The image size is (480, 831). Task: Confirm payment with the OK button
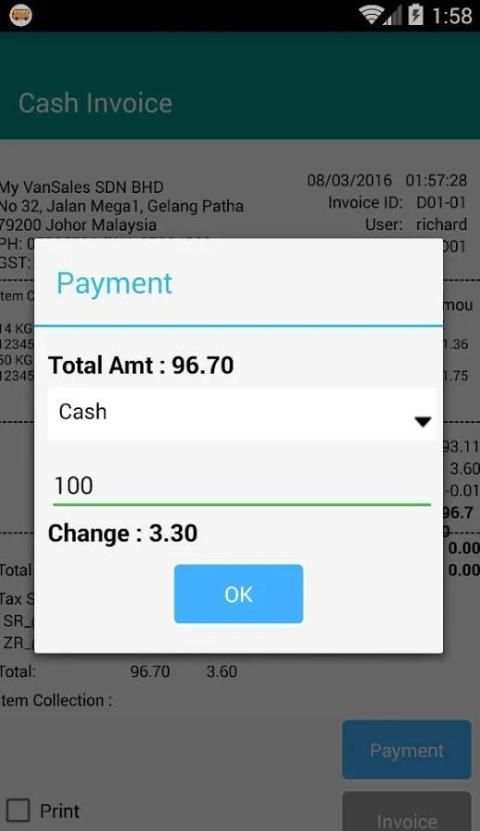point(238,594)
